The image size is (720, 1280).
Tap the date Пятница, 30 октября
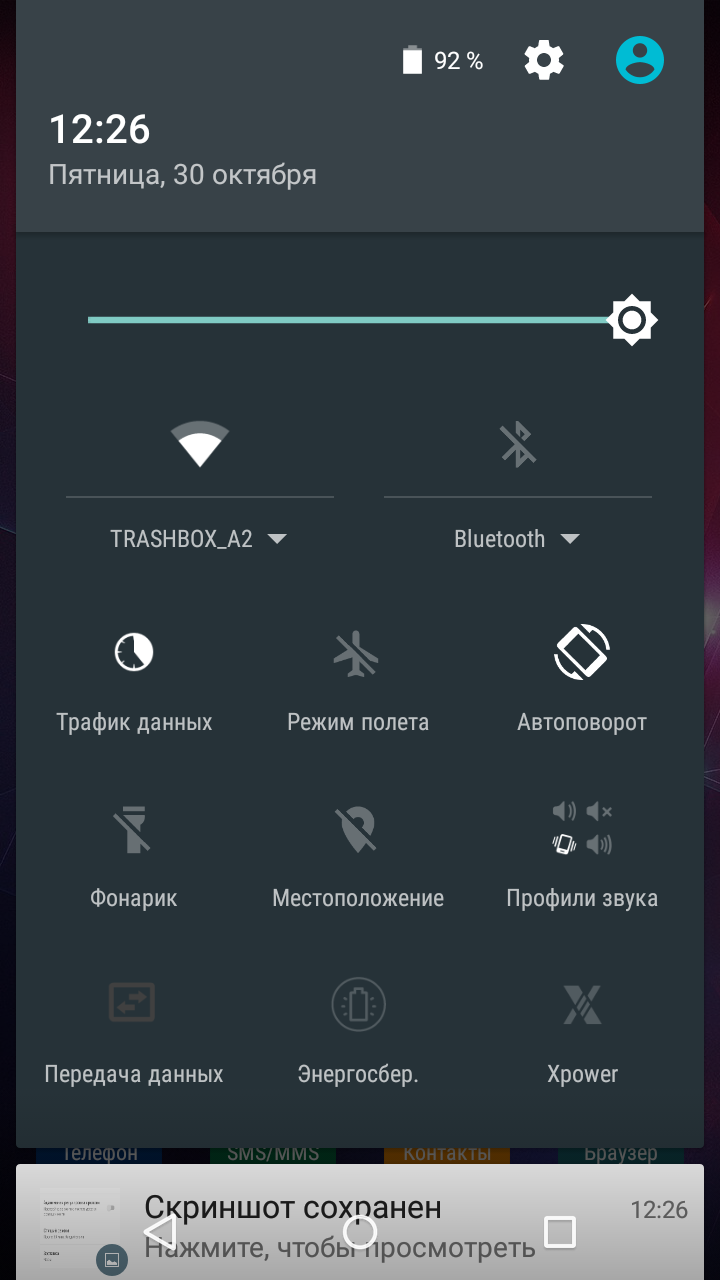[183, 175]
